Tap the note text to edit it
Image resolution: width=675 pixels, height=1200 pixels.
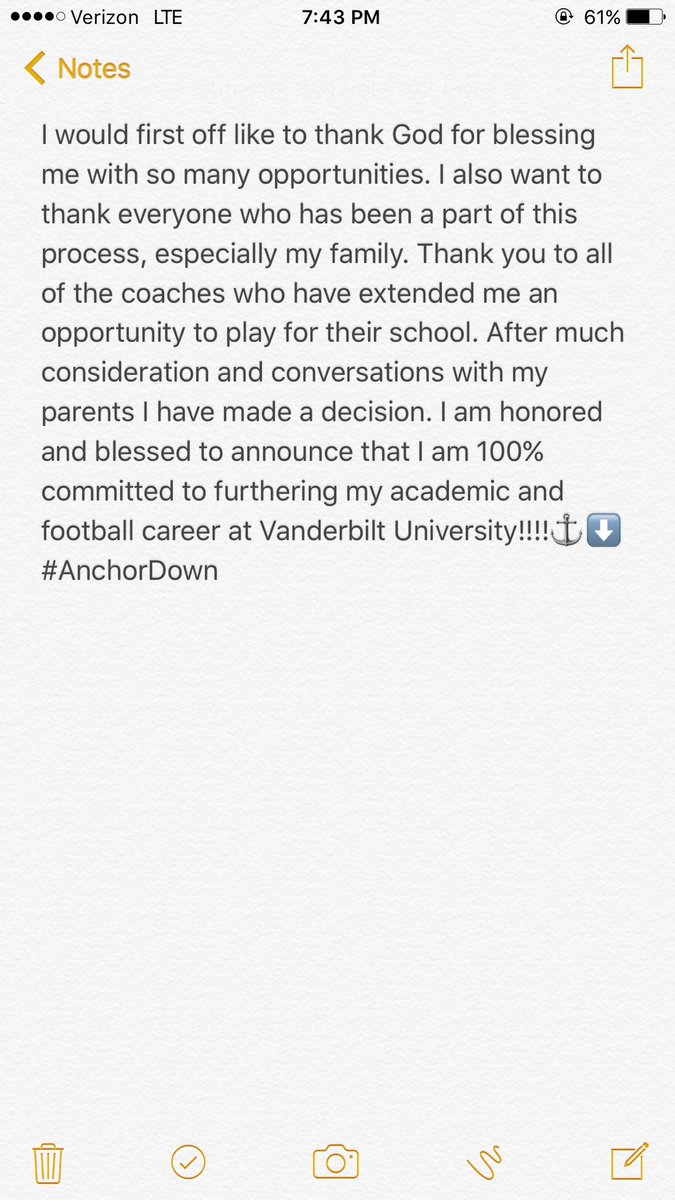click(332, 353)
